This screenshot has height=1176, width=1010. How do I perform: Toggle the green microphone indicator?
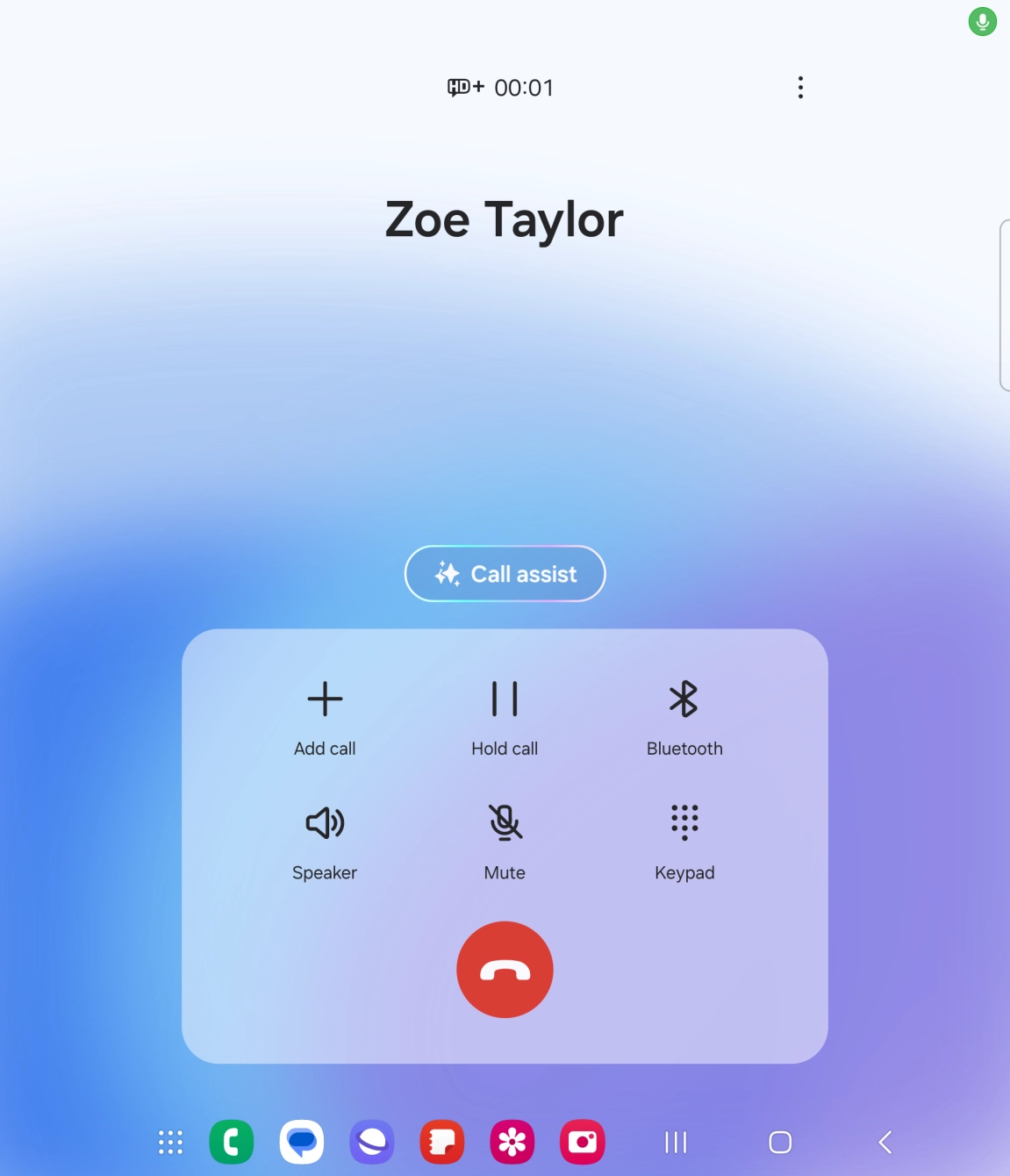click(x=982, y=20)
